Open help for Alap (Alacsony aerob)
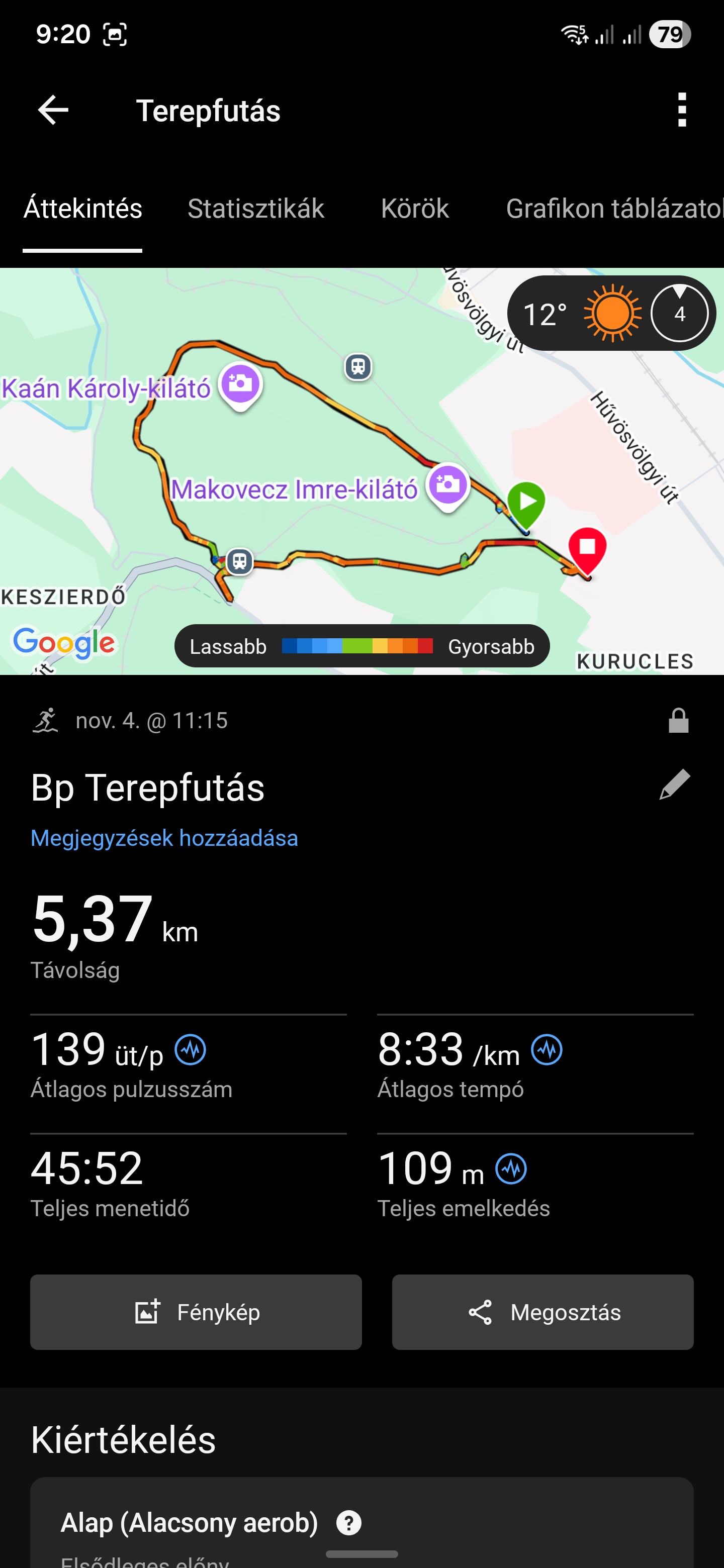This screenshot has width=724, height=1568. coord(349,1523)
